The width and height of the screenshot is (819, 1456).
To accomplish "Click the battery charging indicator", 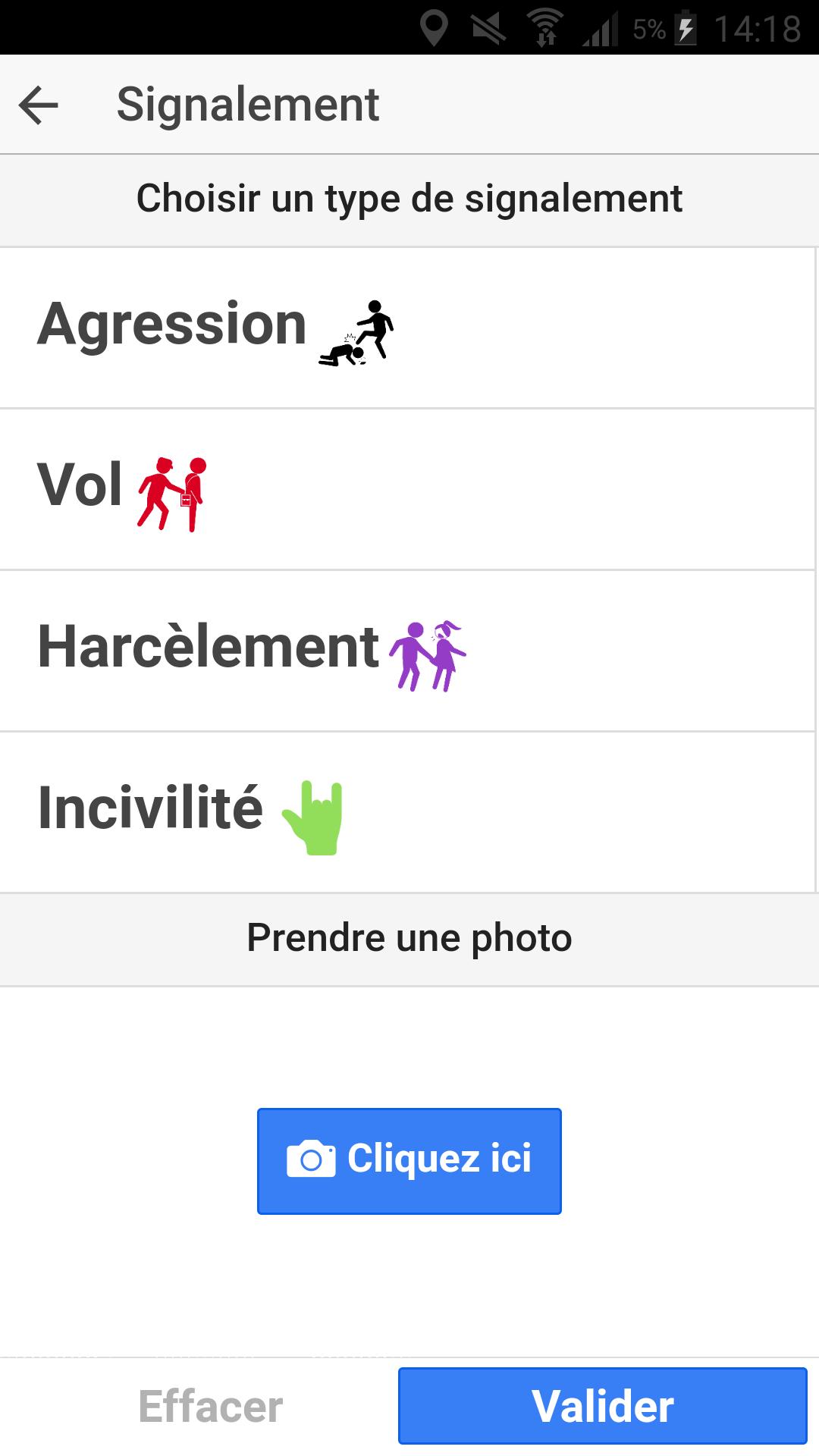I will [687, 27].
